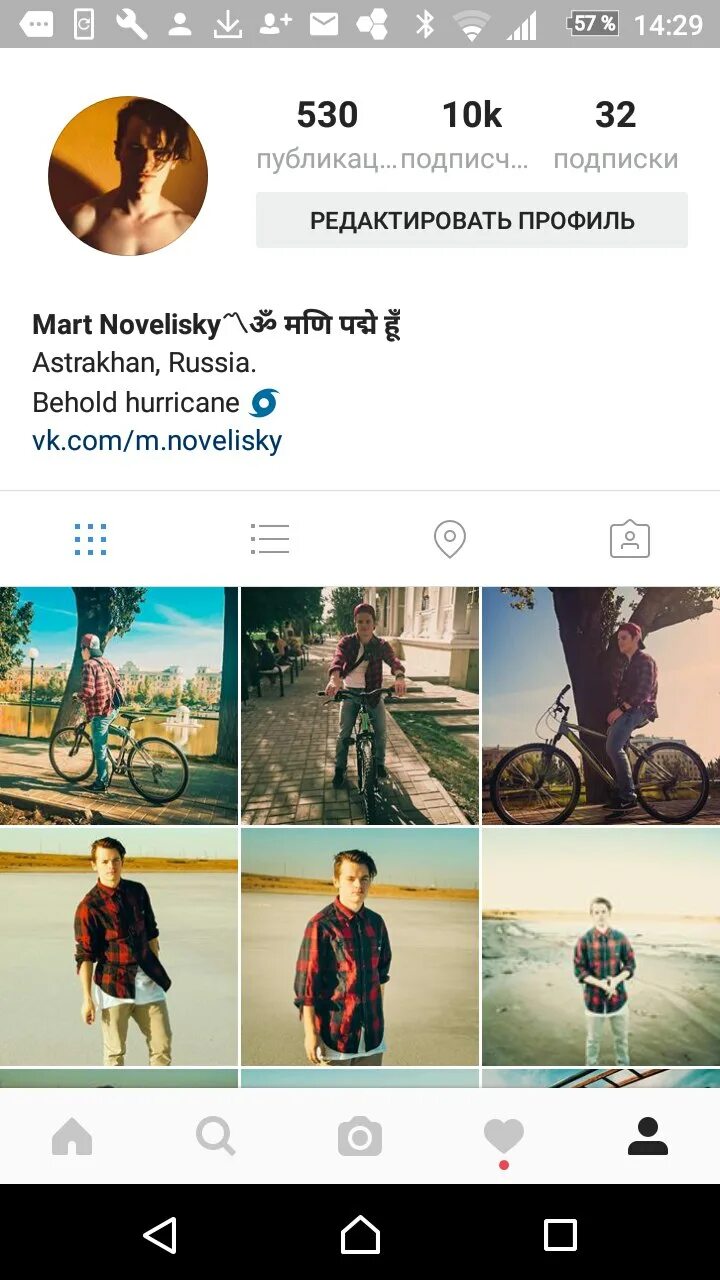
Task: Open the activity heart tab
Action: (x=504, y=1137)
